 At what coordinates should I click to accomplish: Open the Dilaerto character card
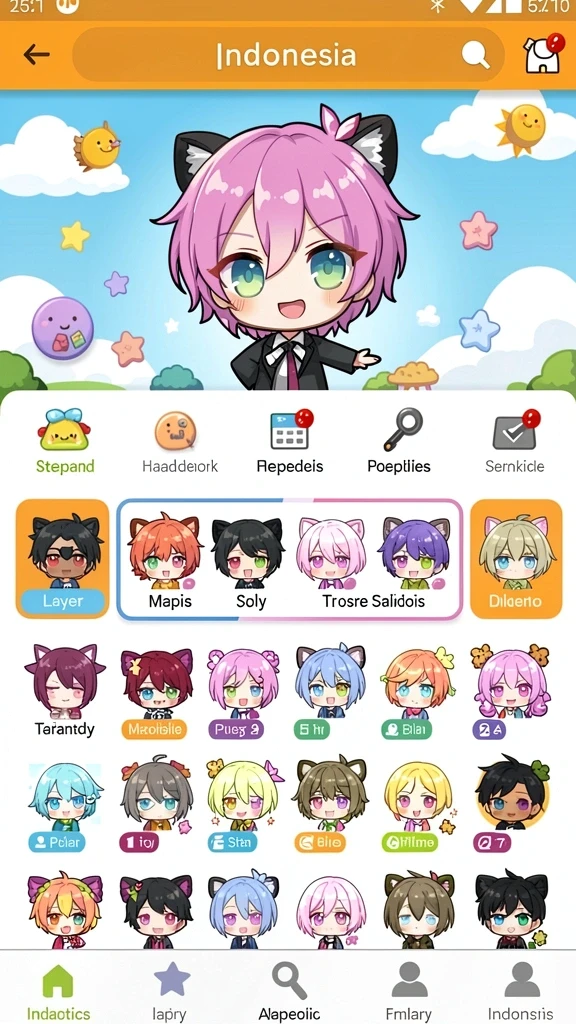click(516, 558)
